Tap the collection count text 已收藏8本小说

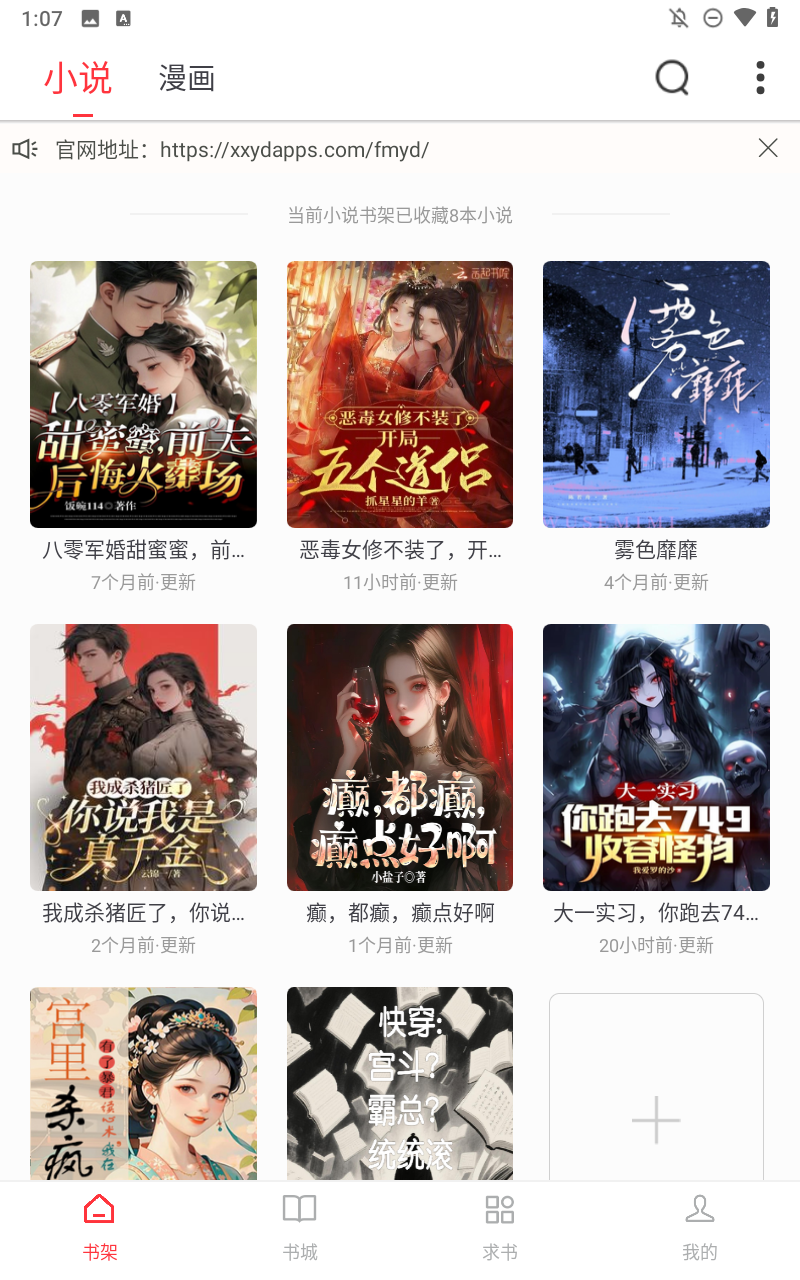coord(399,214)
